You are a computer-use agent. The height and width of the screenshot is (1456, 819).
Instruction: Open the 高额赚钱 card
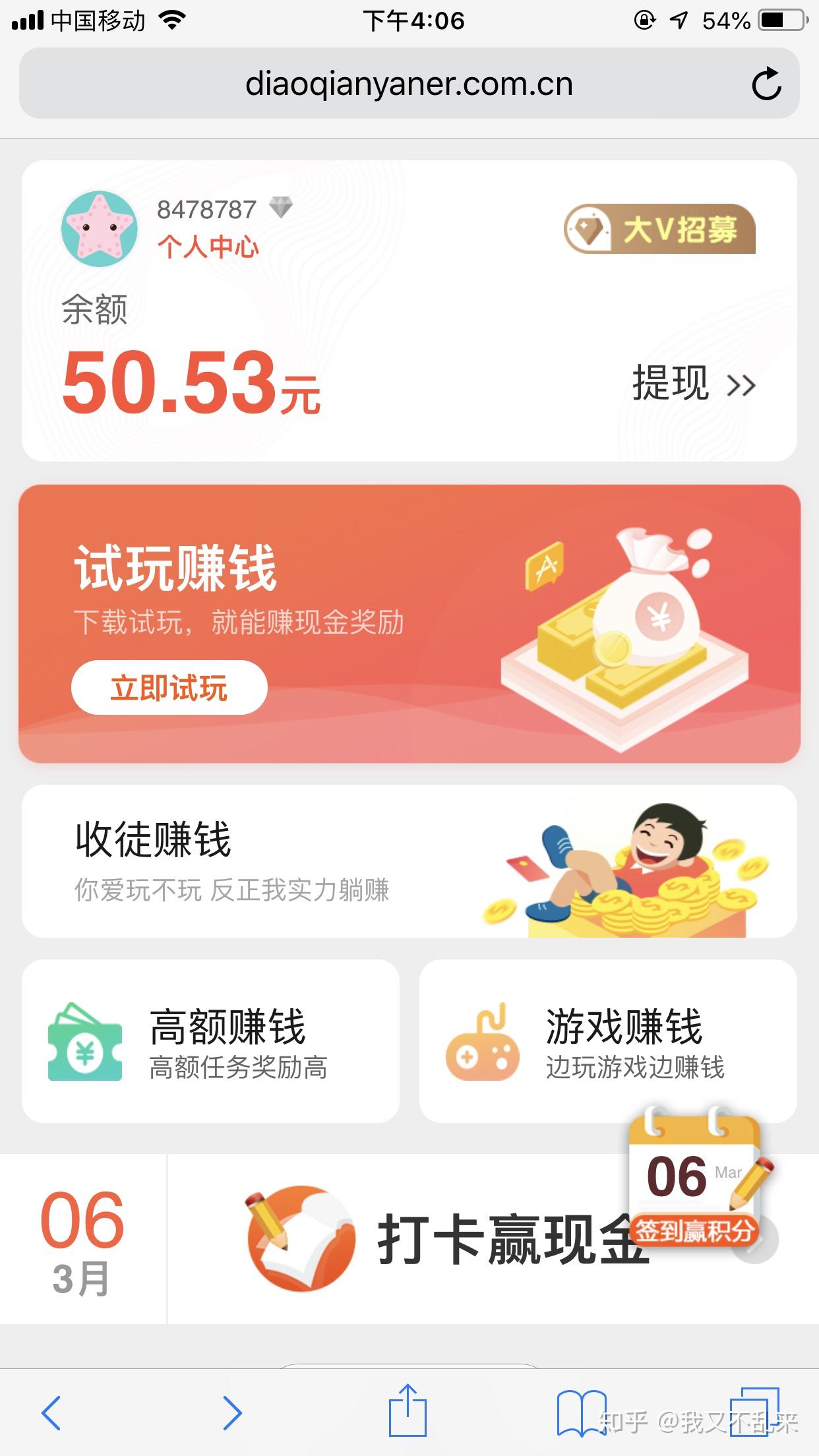(210, 1041)
